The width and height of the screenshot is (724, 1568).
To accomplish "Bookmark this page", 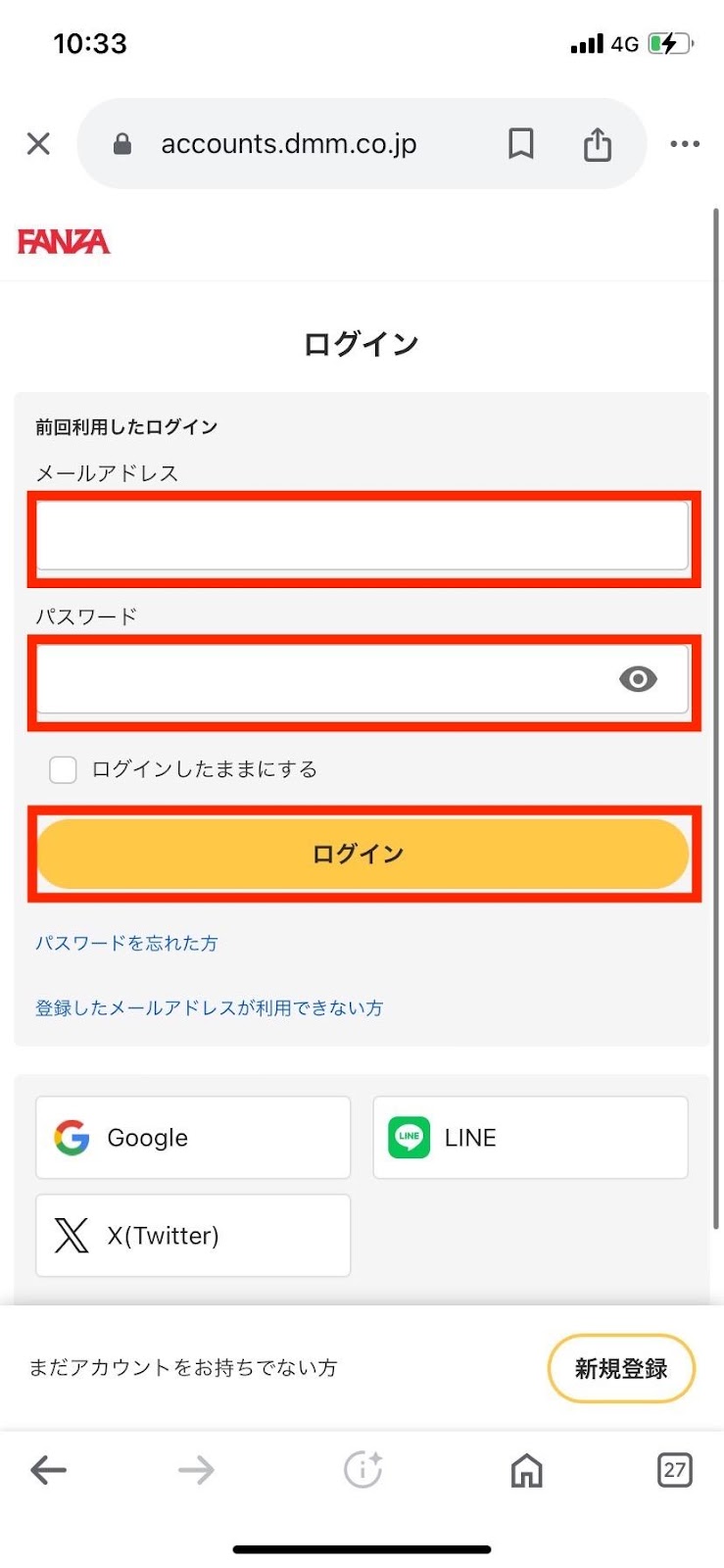I will tap(521, 144).
